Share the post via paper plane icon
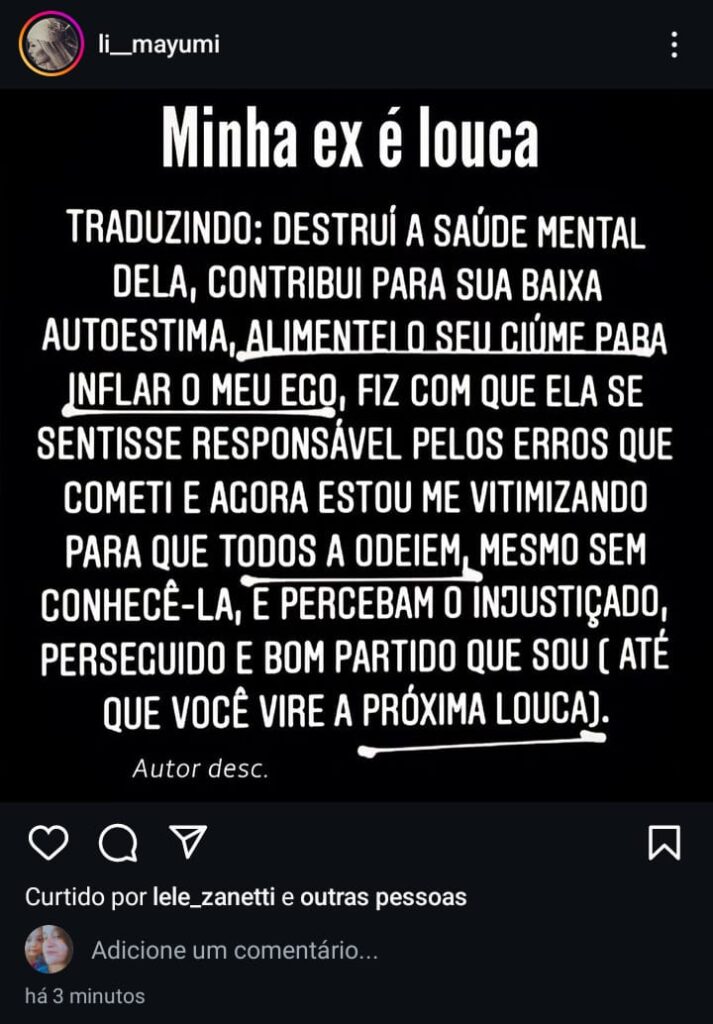Screen dimensions: 713x1024 click(187, 843)
